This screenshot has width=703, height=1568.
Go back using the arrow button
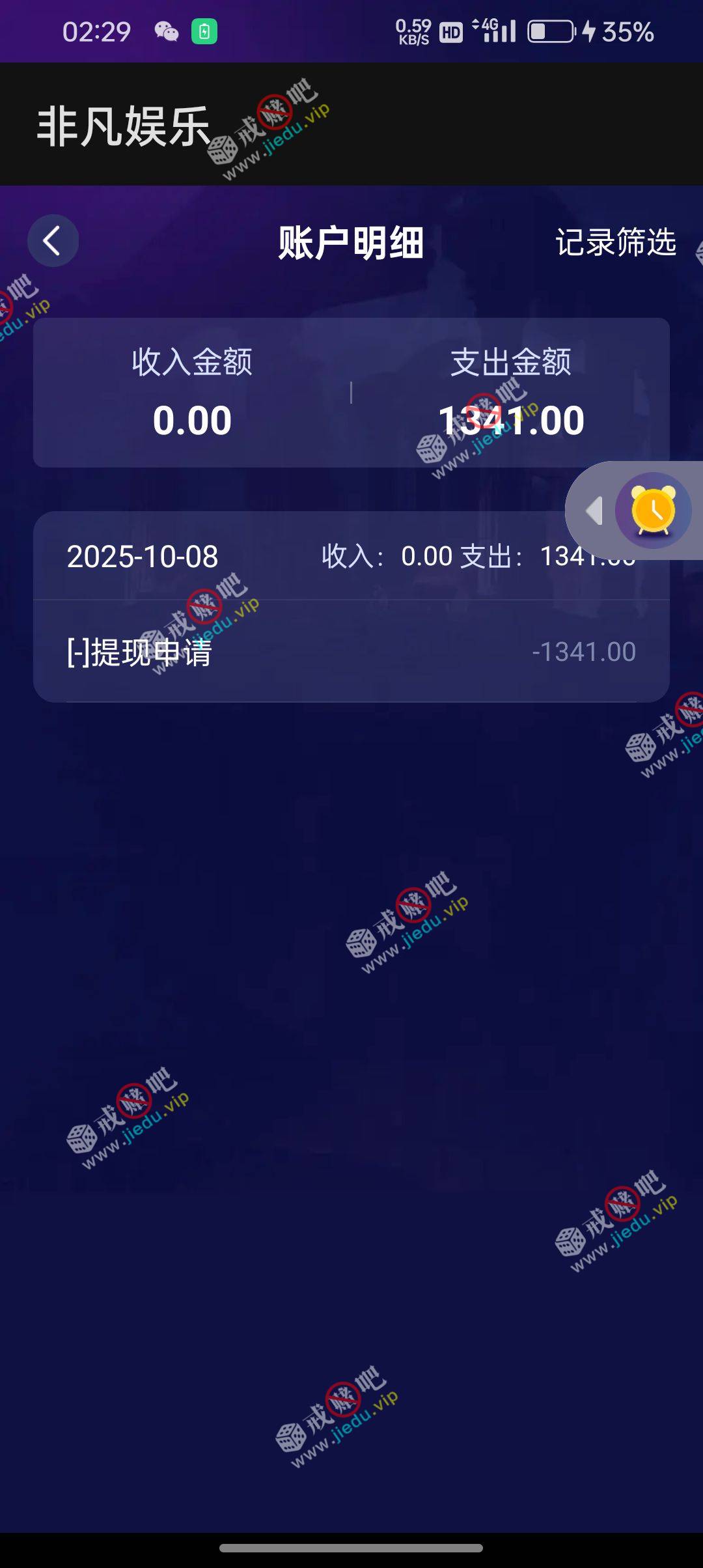(x=53, y=241)
